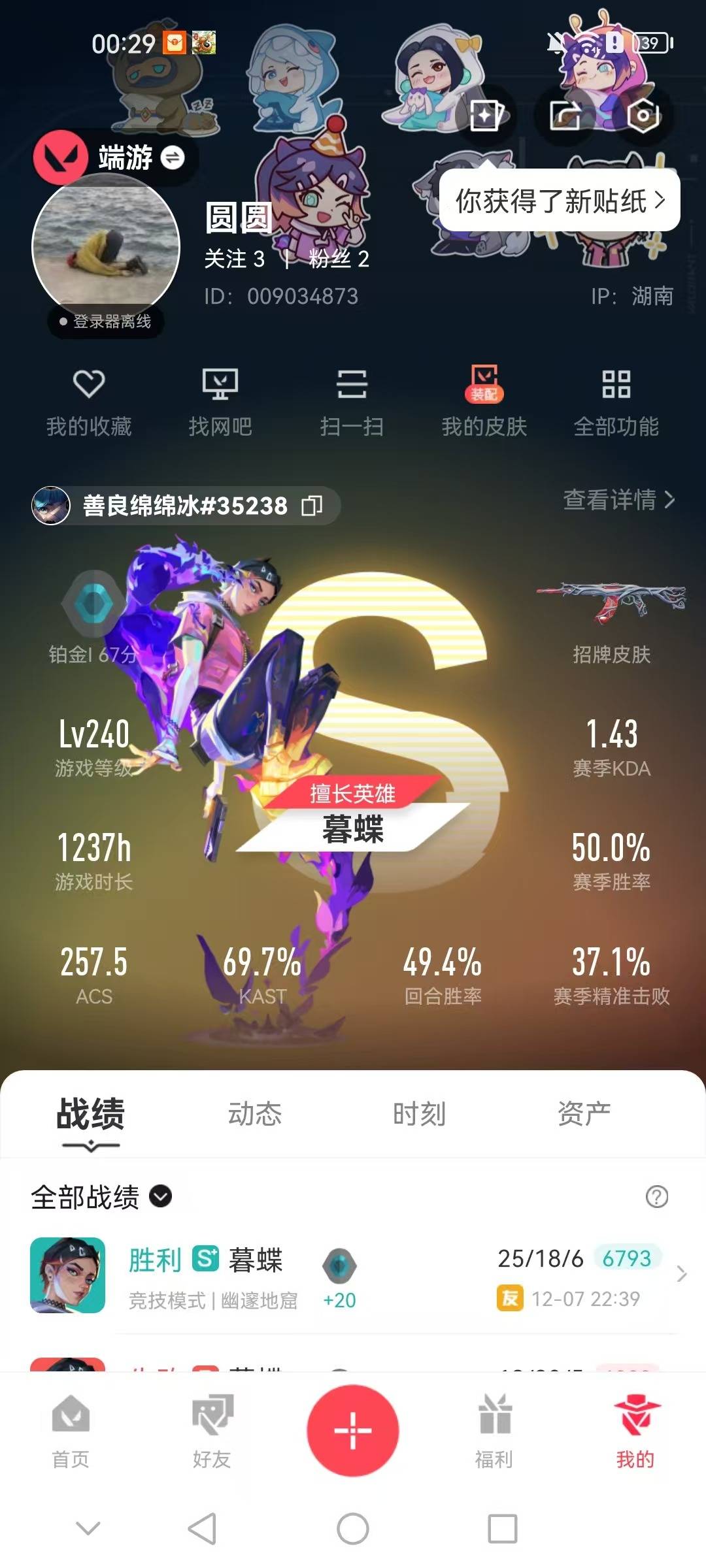Copy Riot ID 善良绵绵冰#35238 with copy icon

(x=316, y=506)
